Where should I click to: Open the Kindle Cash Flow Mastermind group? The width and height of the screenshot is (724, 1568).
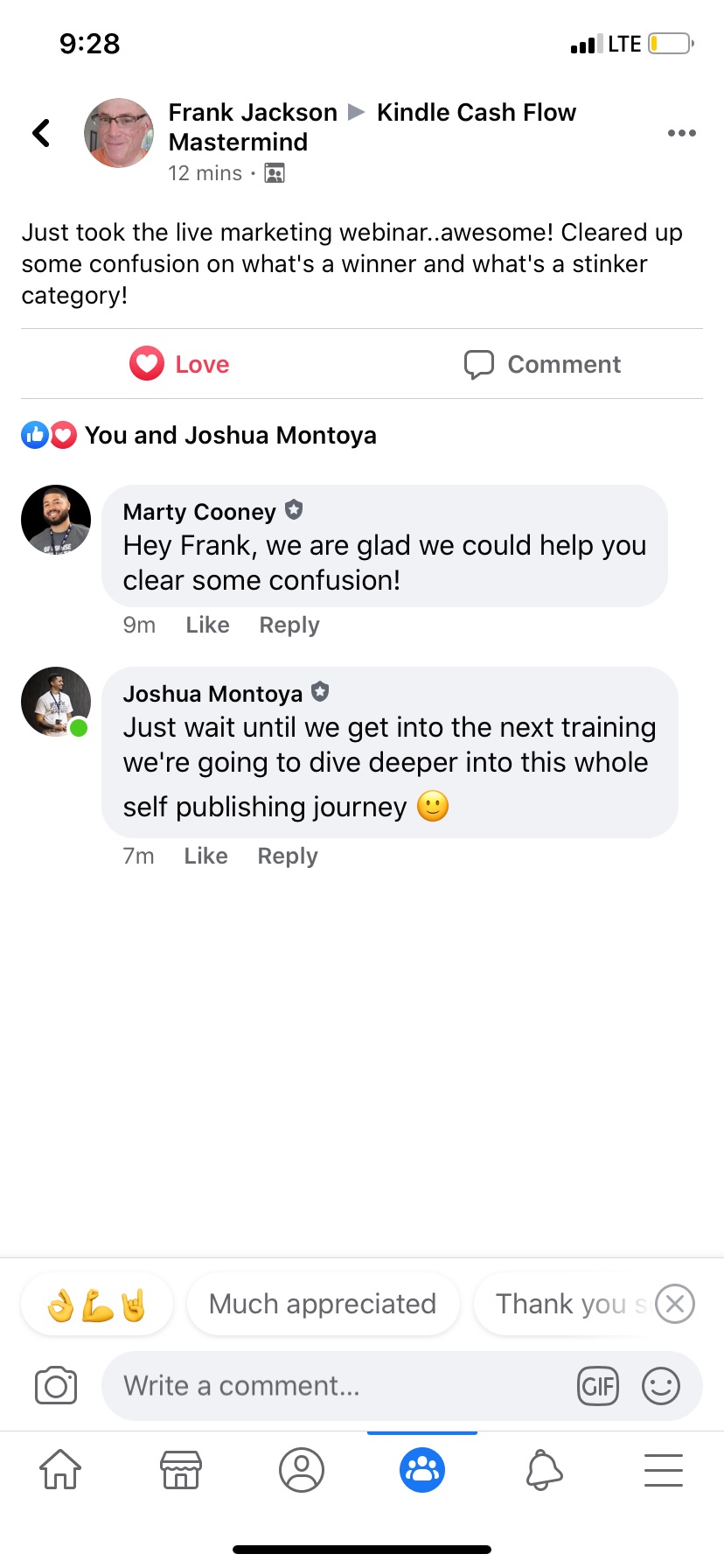coord(476,113)
